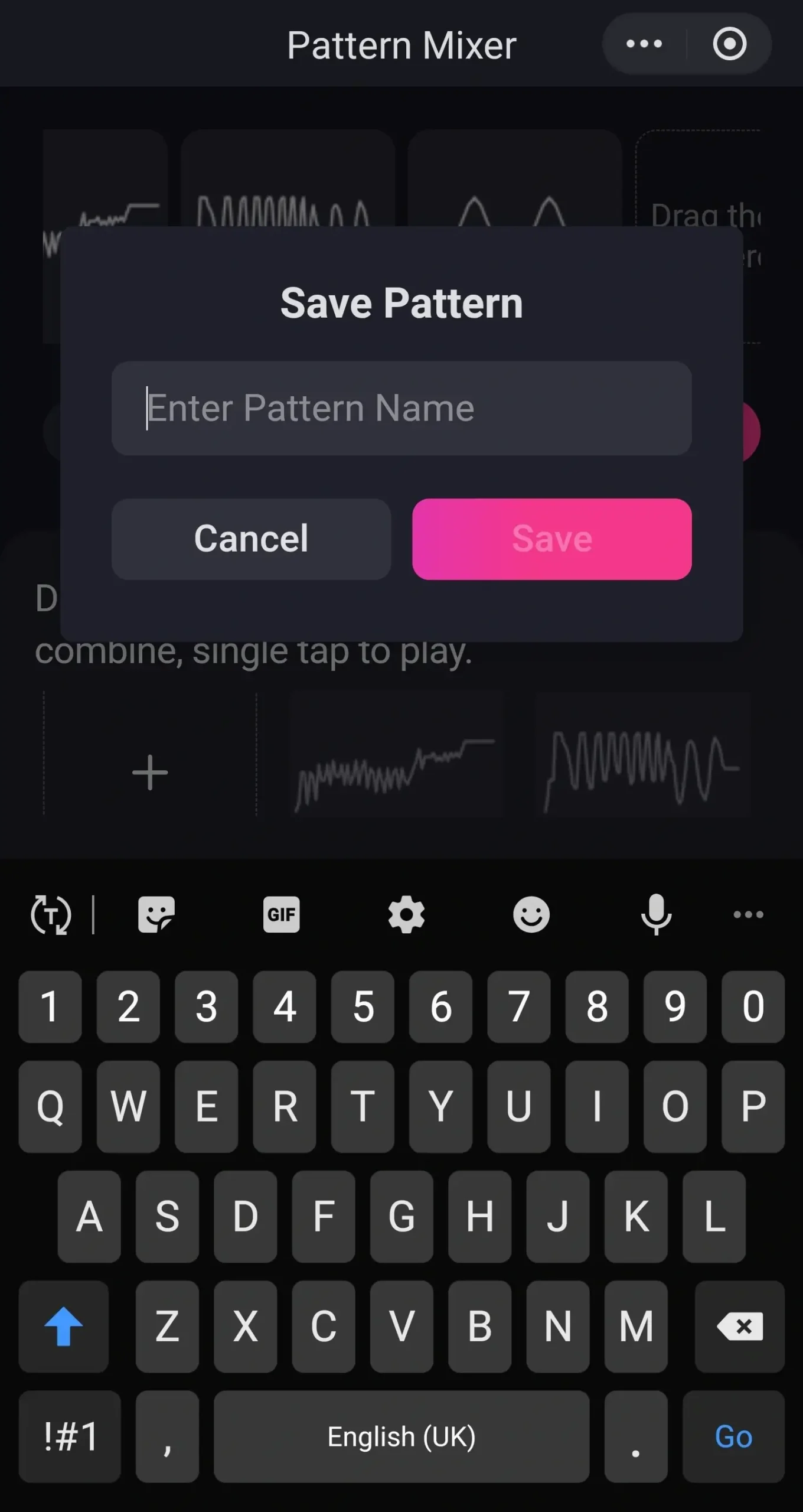Cancel the Save Pattern dialog
The image size is (803, 1512).
251,539
